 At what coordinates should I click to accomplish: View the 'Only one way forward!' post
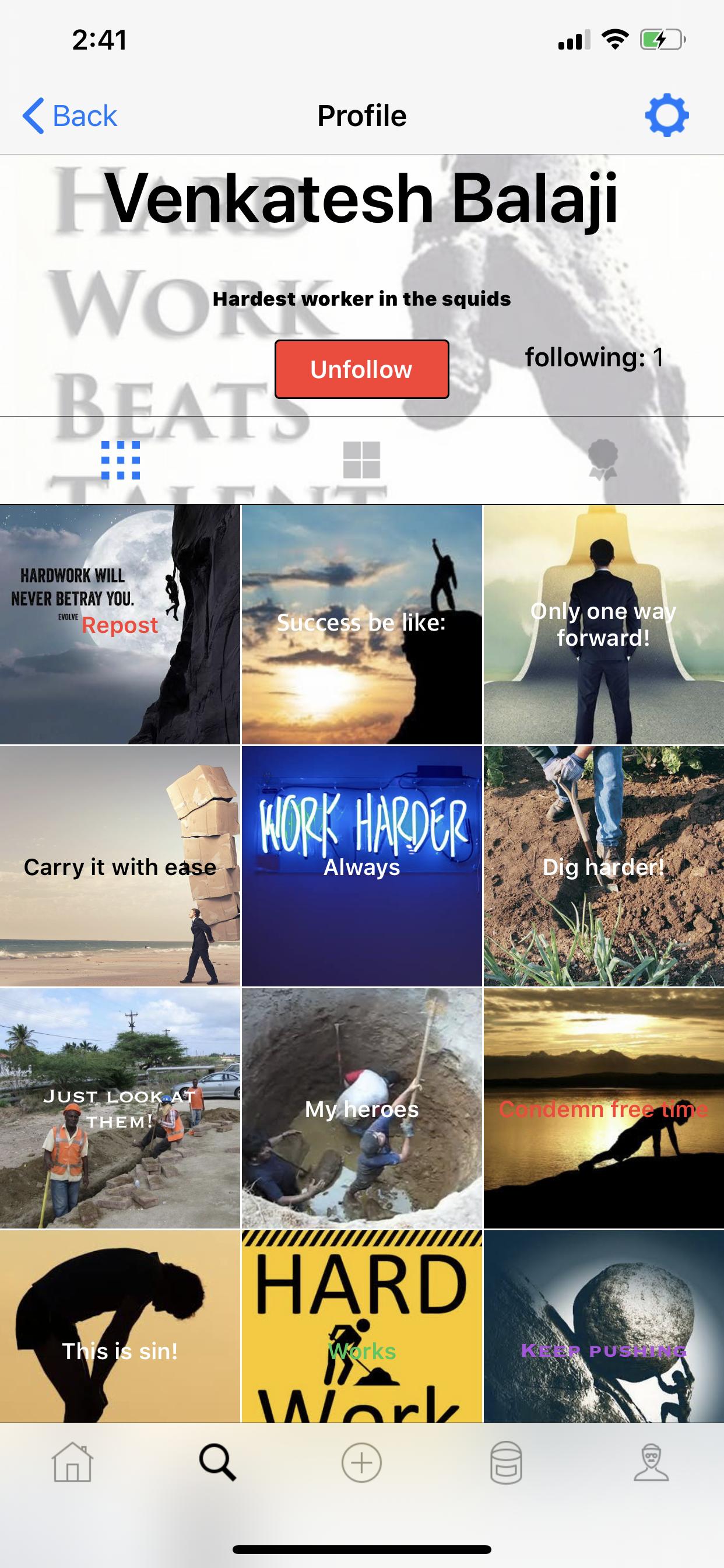(603, 625)
